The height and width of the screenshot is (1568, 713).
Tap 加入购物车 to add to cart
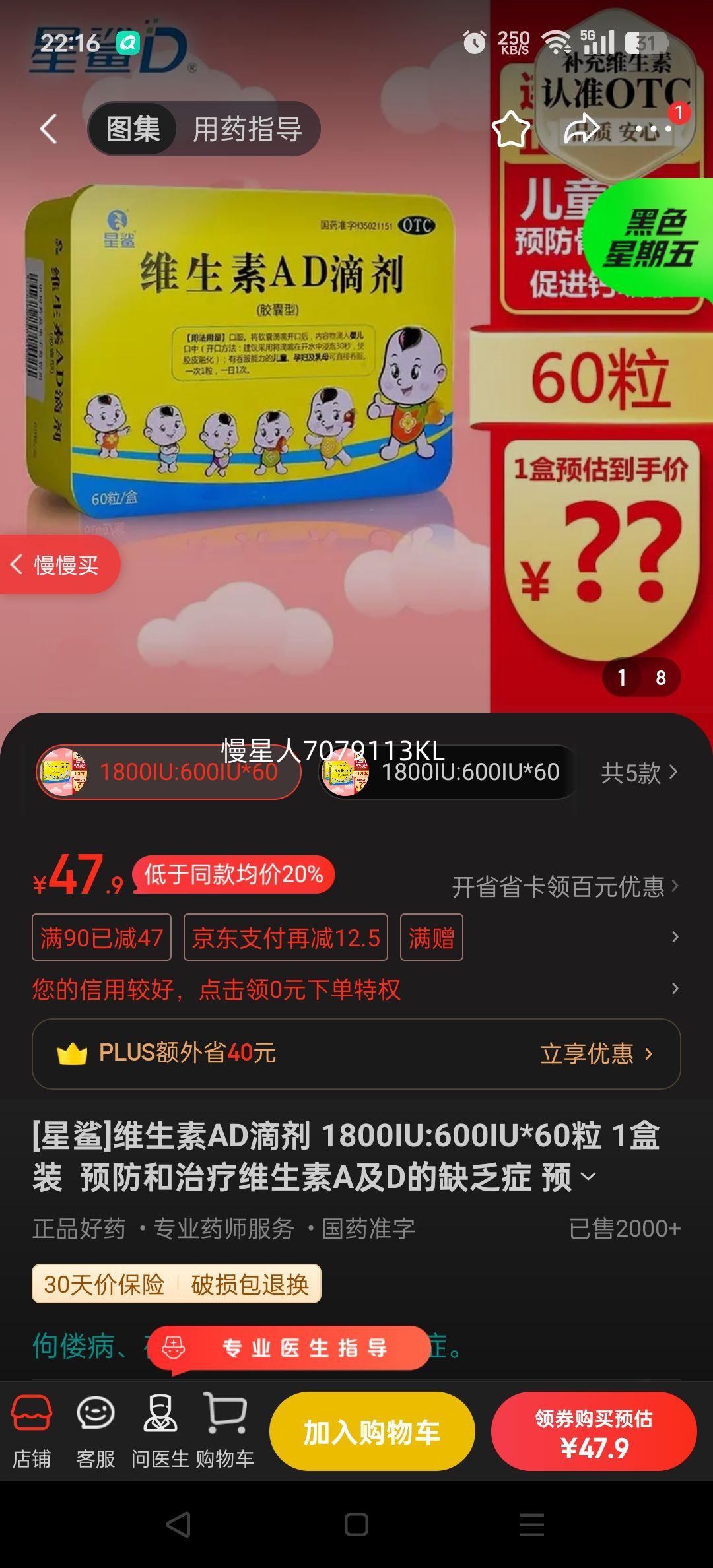point(372,1432)
